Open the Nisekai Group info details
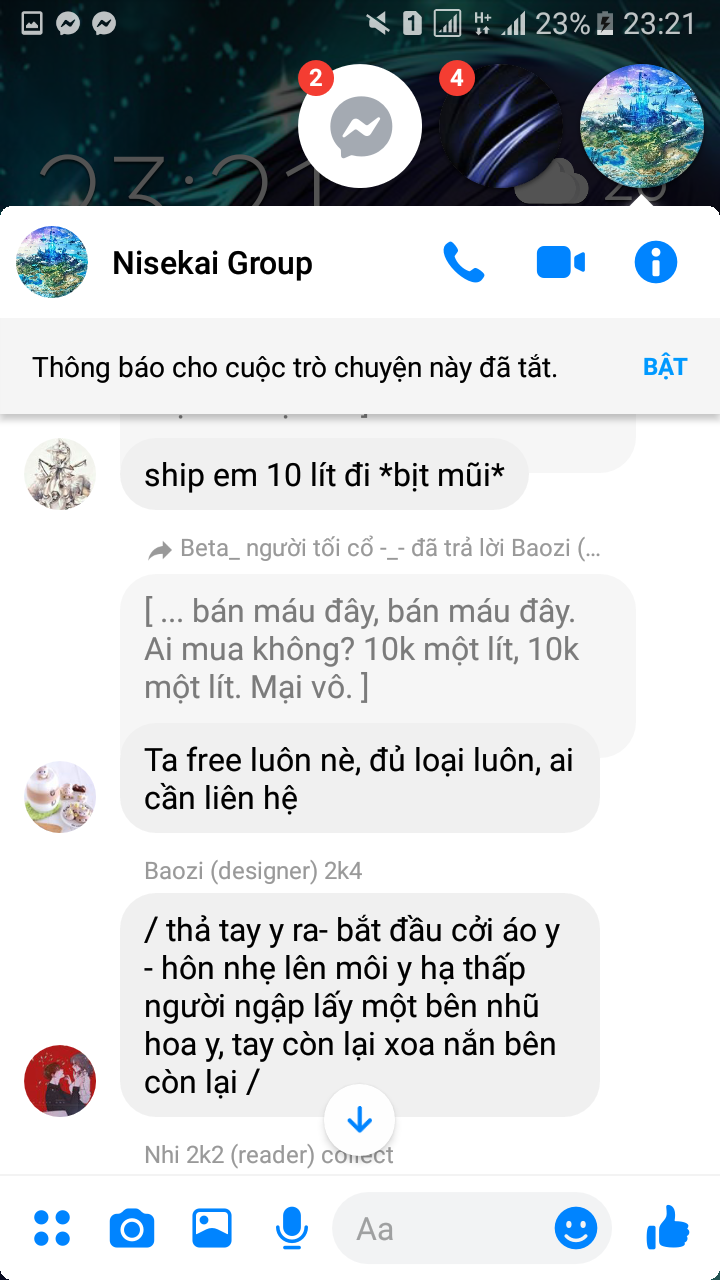This screenshot has height=1280, width=720. 656,263
